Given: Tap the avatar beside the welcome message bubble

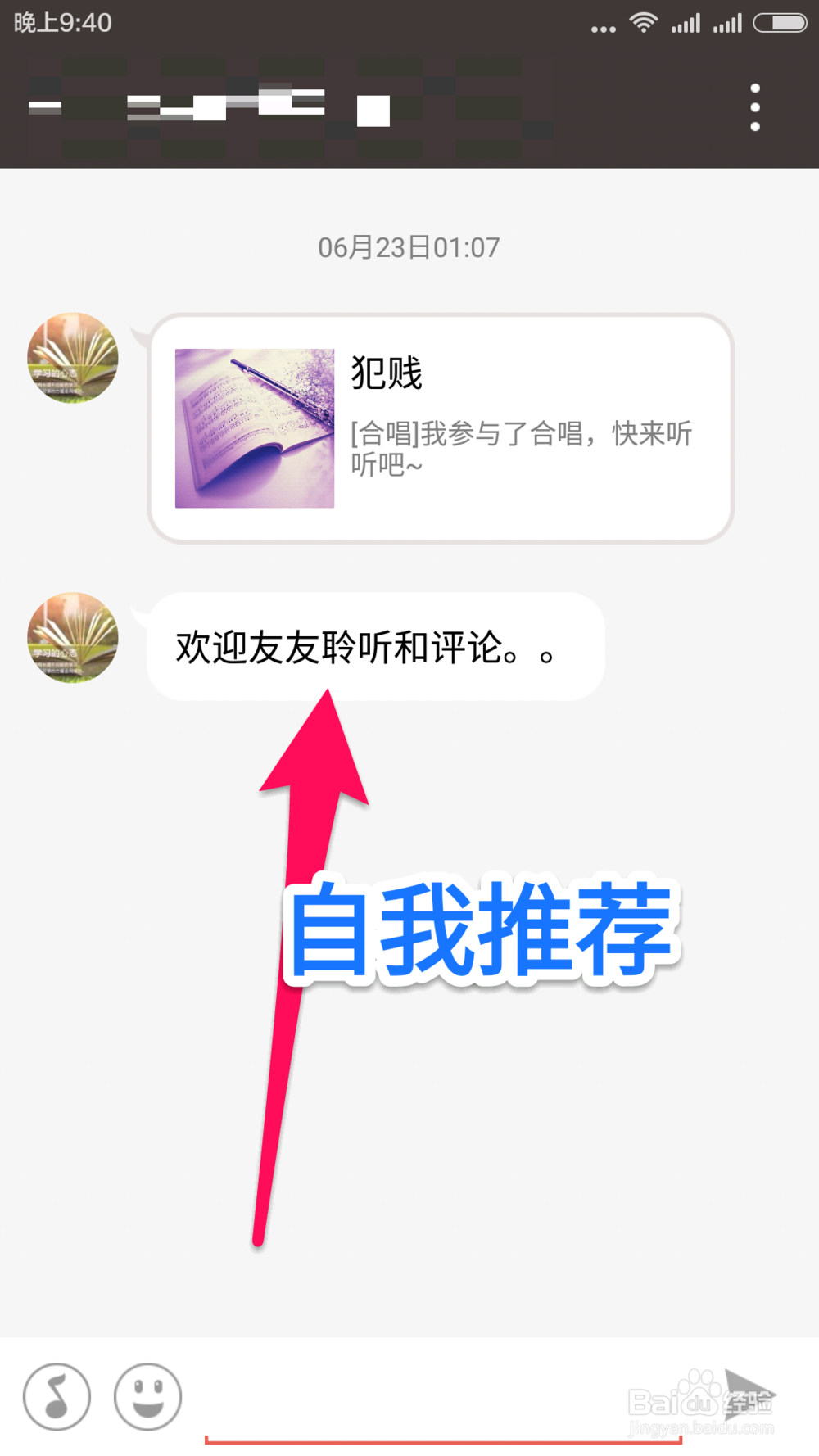Looking at the screenshot, I should coord(72,640).
